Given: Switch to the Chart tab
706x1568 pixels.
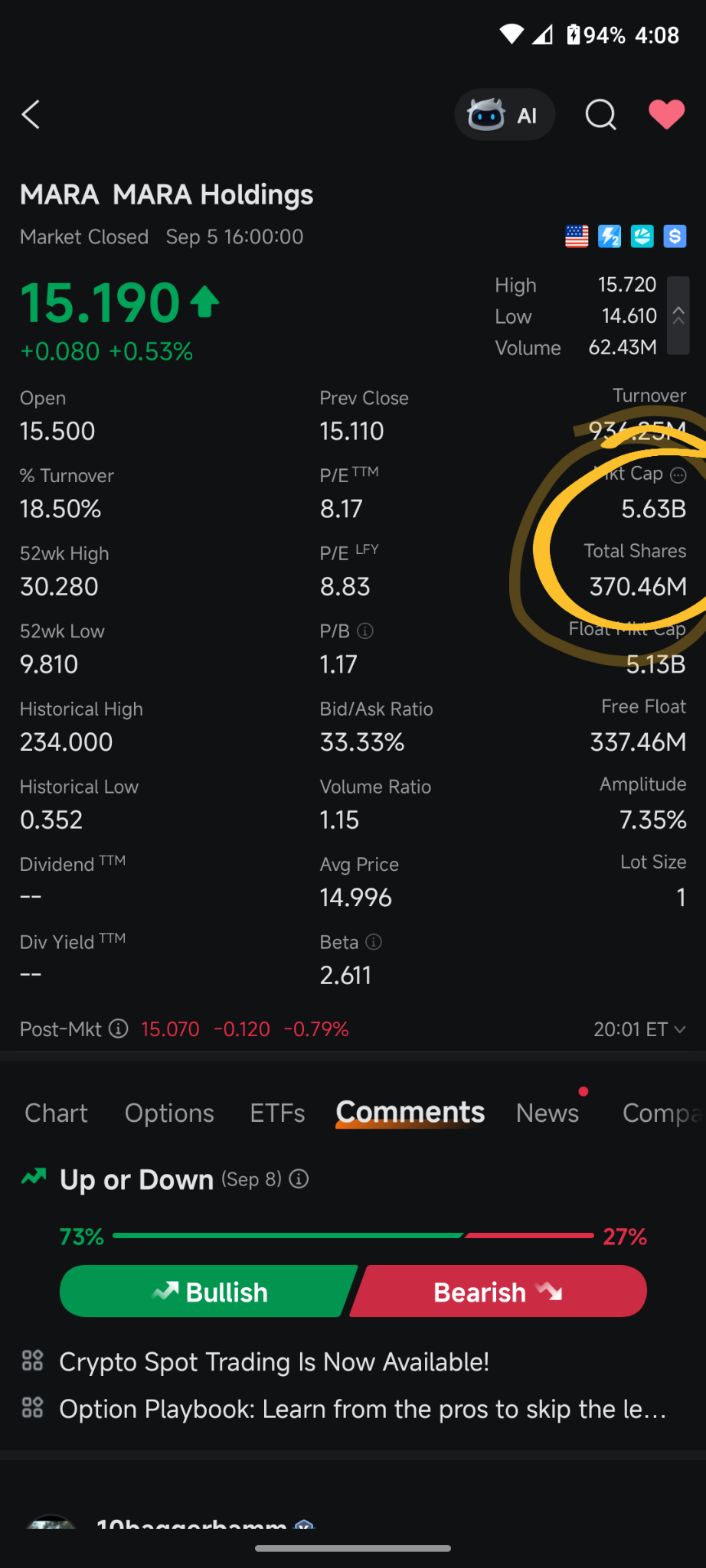Looking at the screenshot, I should 56,1113.
